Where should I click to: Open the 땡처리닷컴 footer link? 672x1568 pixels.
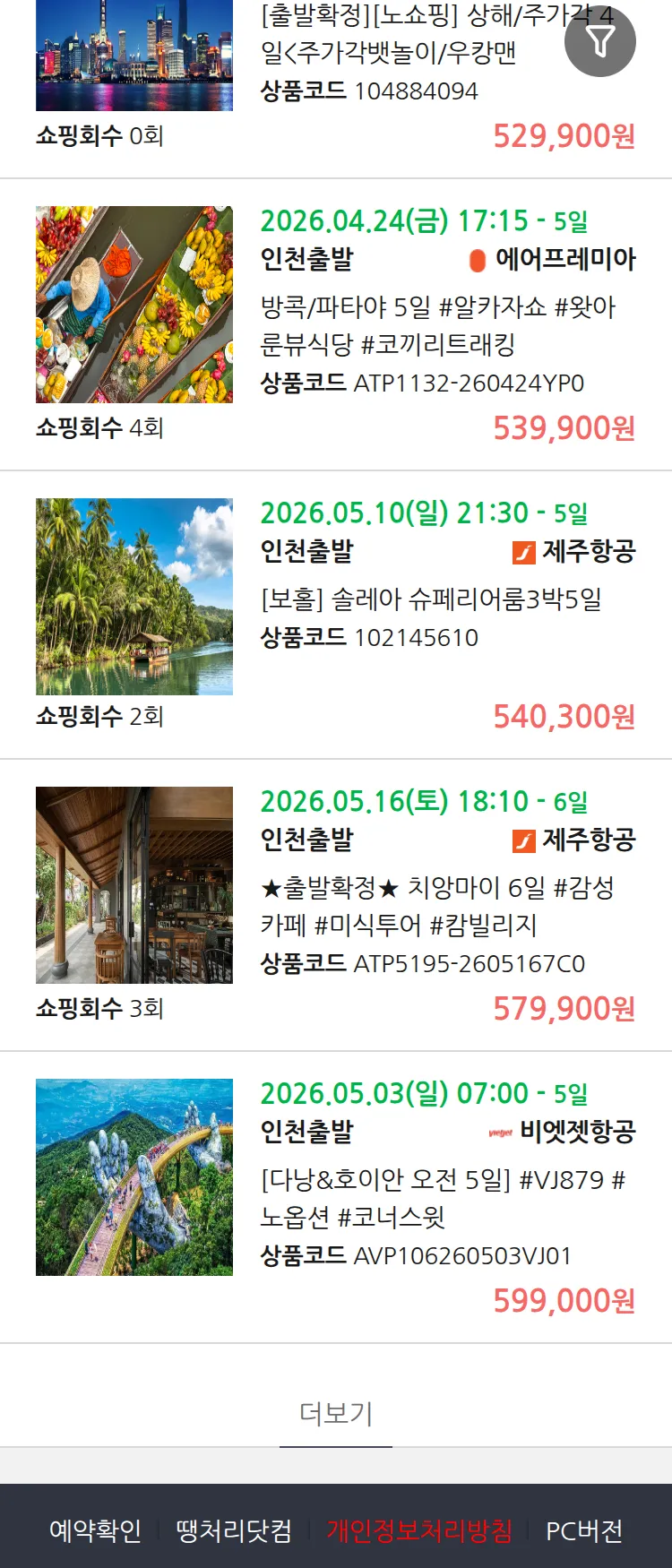tap(234, 1530)
